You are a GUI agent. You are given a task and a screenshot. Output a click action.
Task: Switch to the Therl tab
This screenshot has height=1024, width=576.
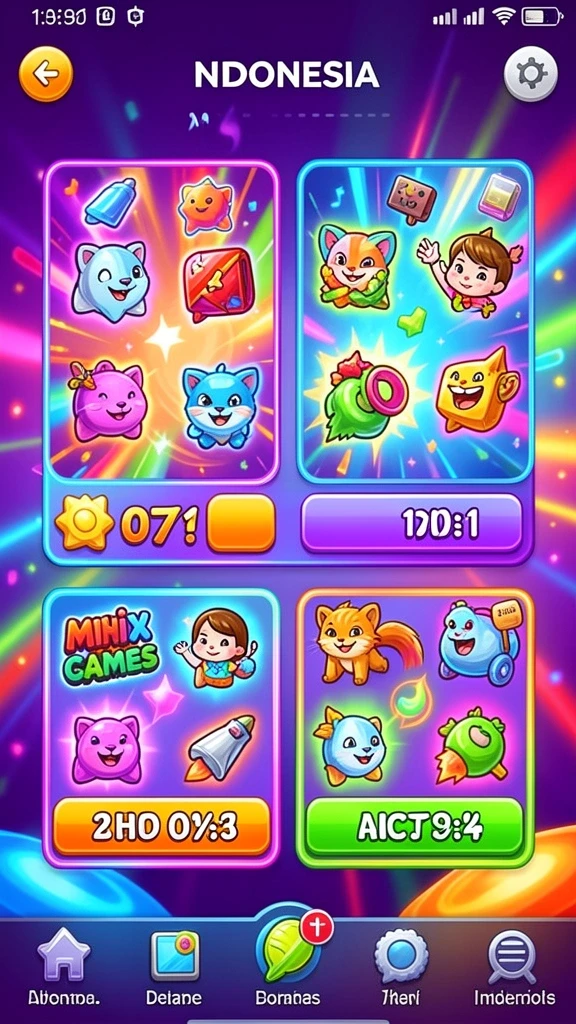click(x=400, y=969)
